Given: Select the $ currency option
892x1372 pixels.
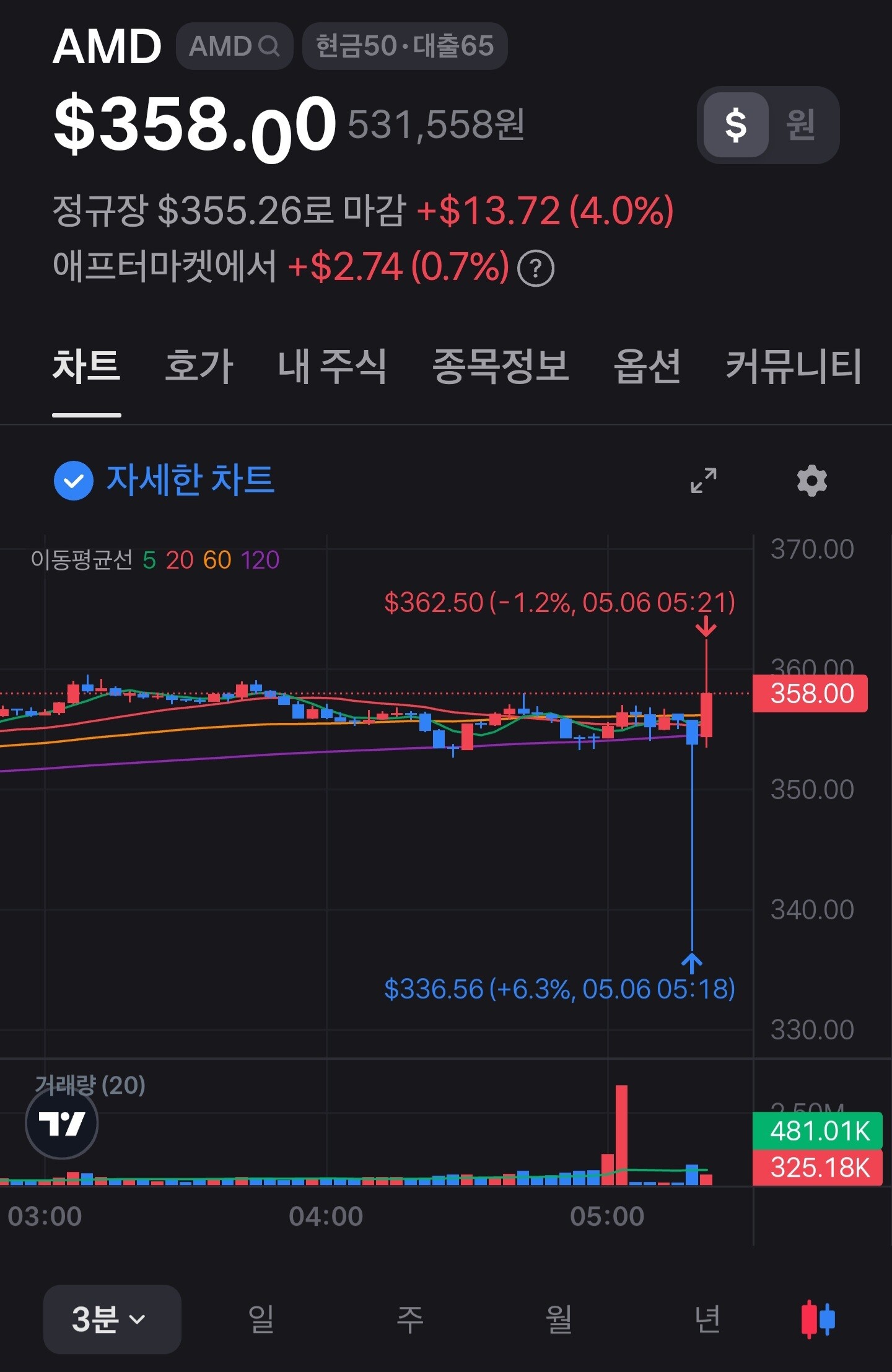Looking at the screenshot, I should tap(736, 125).
